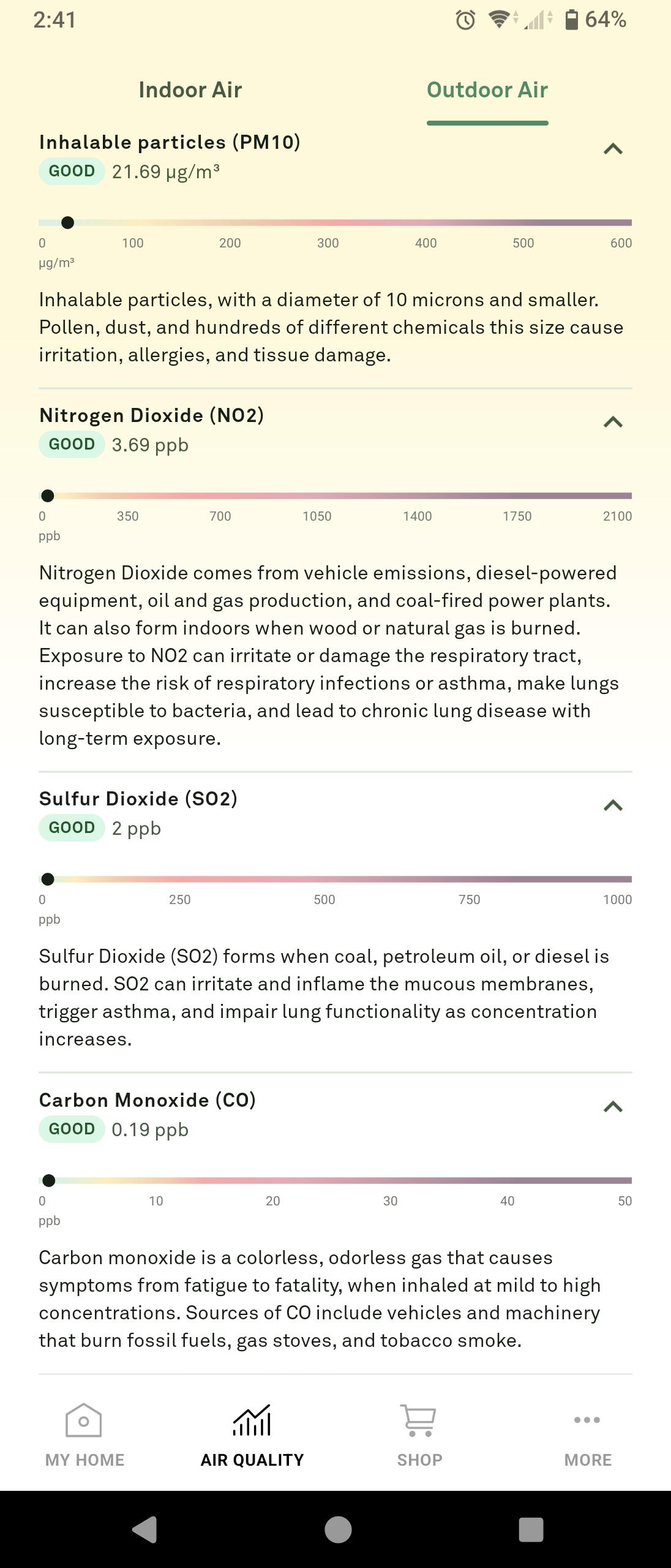Tap the clock showing 2:41
Image resolution: width=671 pixels, height=1568 pixels.
54,20
